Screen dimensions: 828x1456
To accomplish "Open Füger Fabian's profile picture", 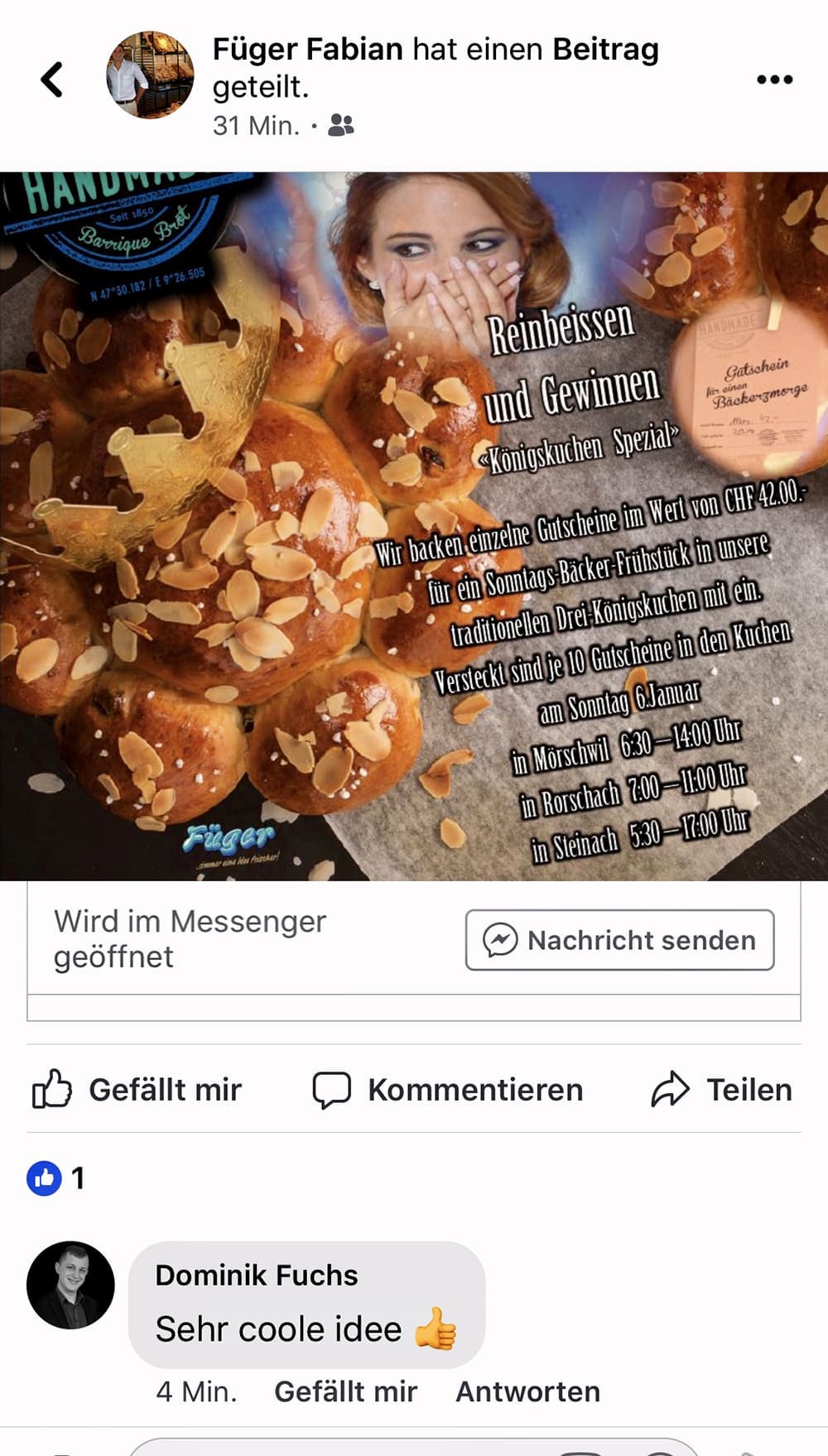I will click(x=150, y=75).
